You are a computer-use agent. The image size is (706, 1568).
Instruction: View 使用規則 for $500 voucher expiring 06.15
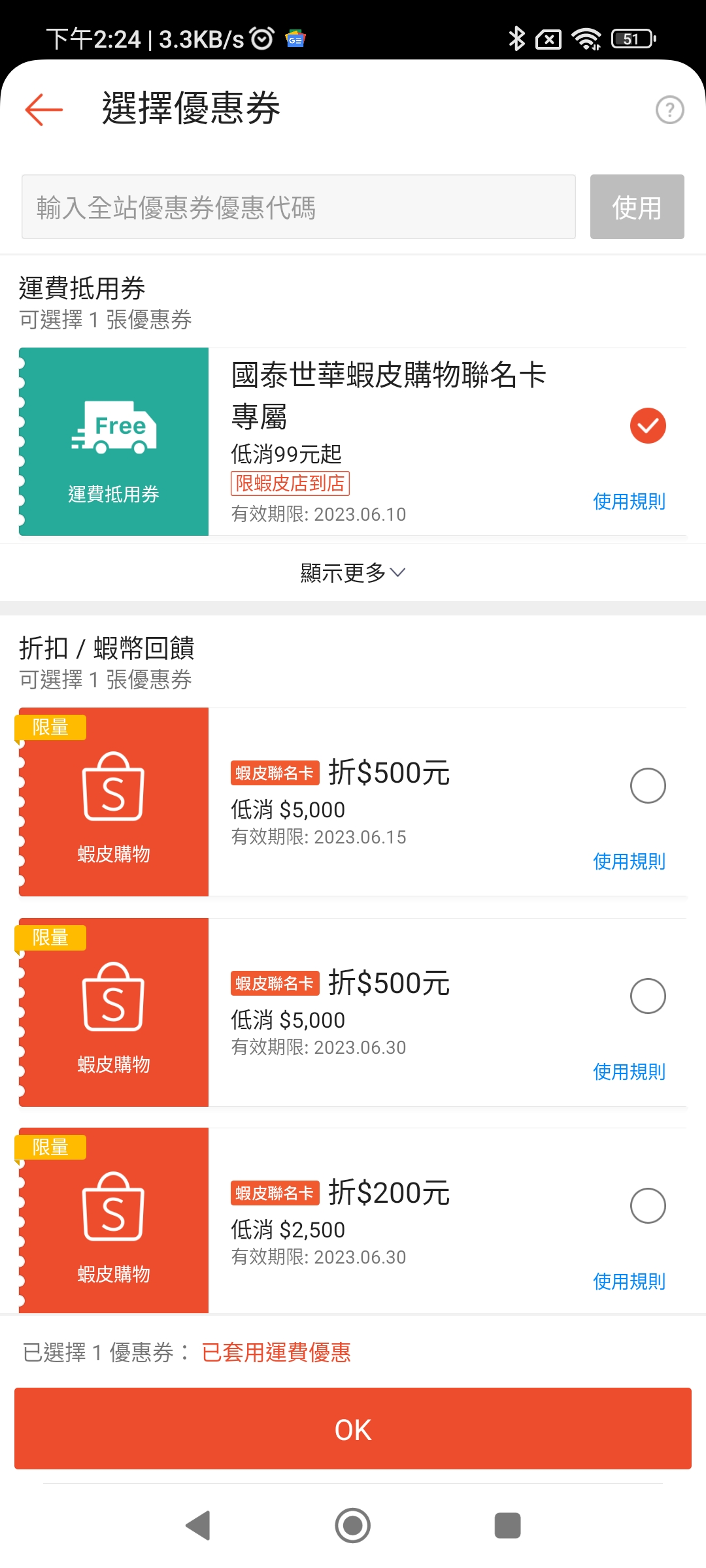point(629,861)
